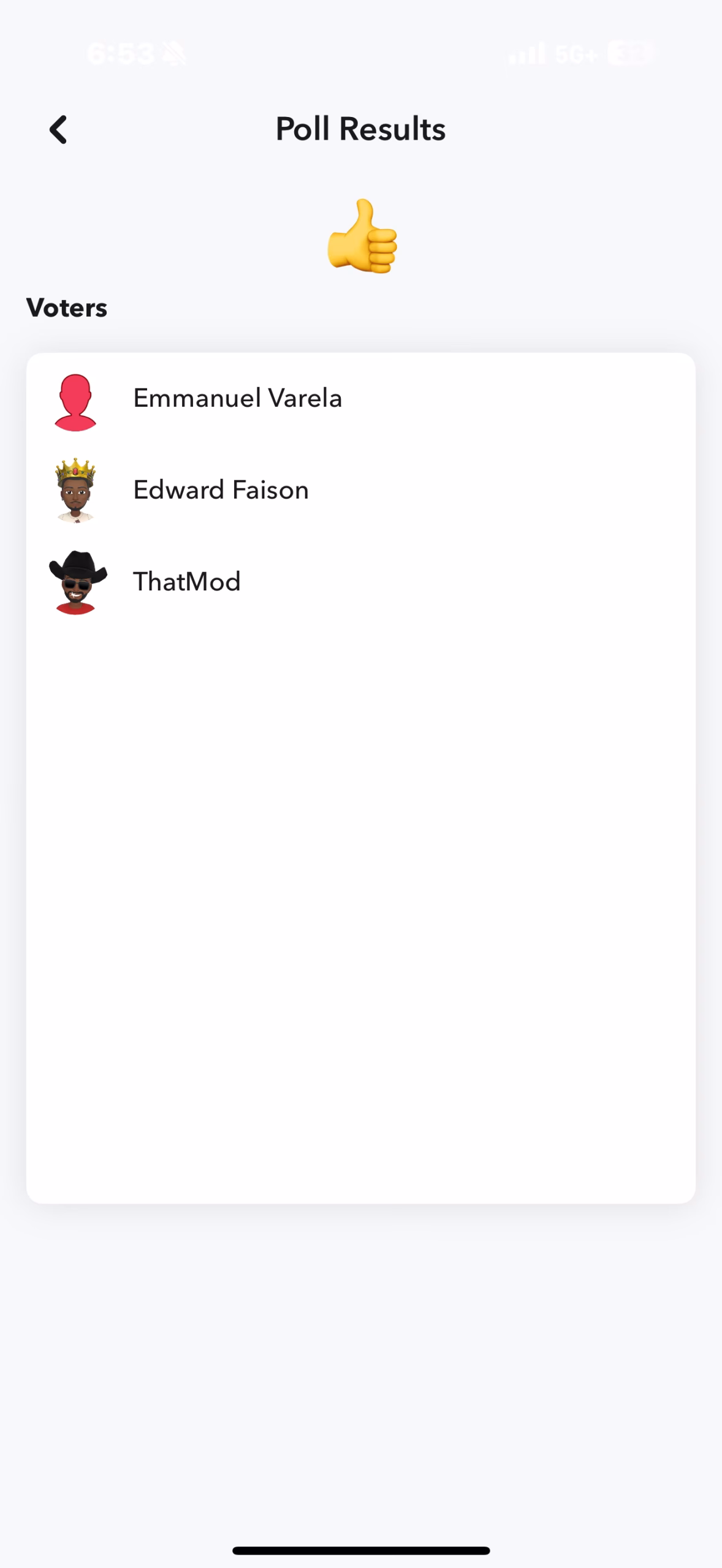Go back from Poll Results
Image resolution: width=722 pixels, height=1568 pixels.
click(x=58, y=130)
